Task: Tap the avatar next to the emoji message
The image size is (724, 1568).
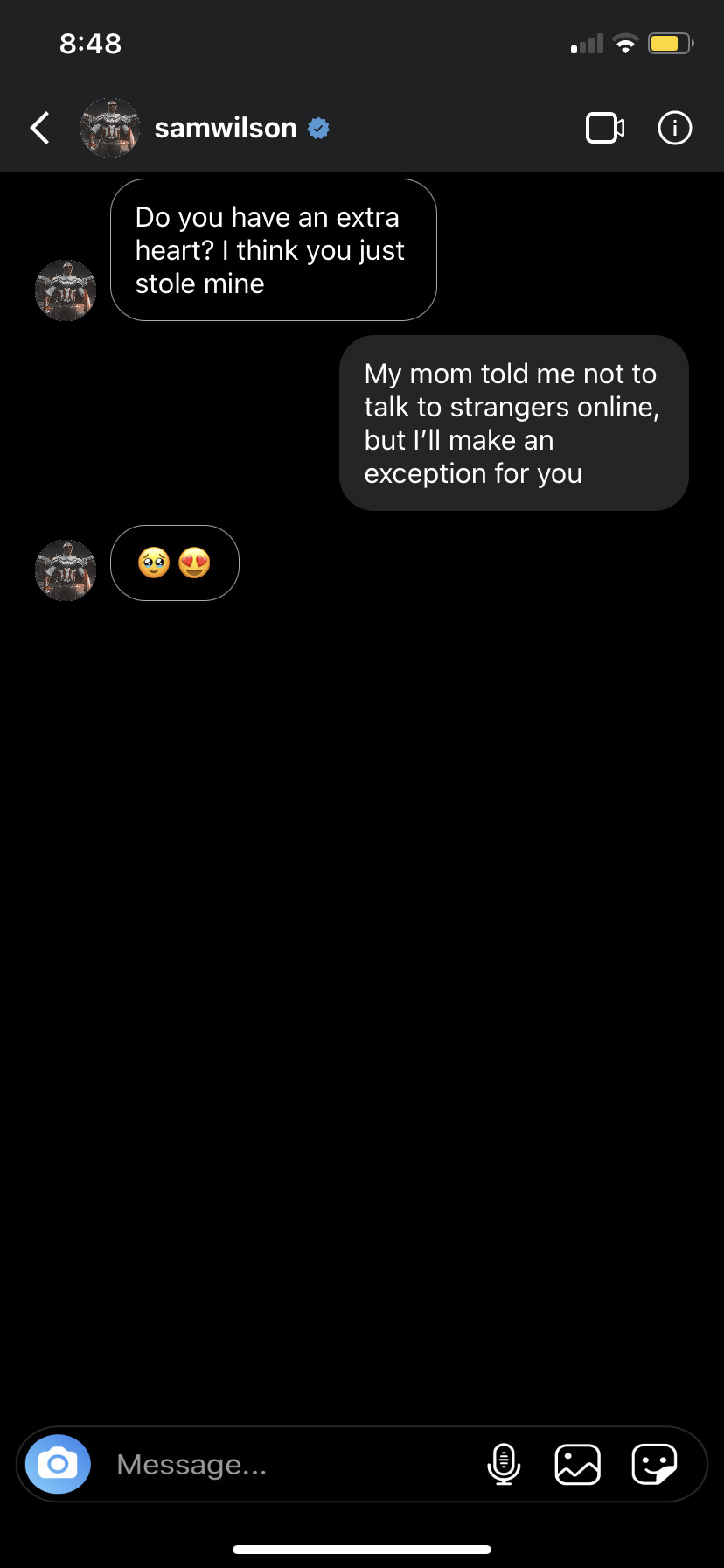Action: click(66, 570)
